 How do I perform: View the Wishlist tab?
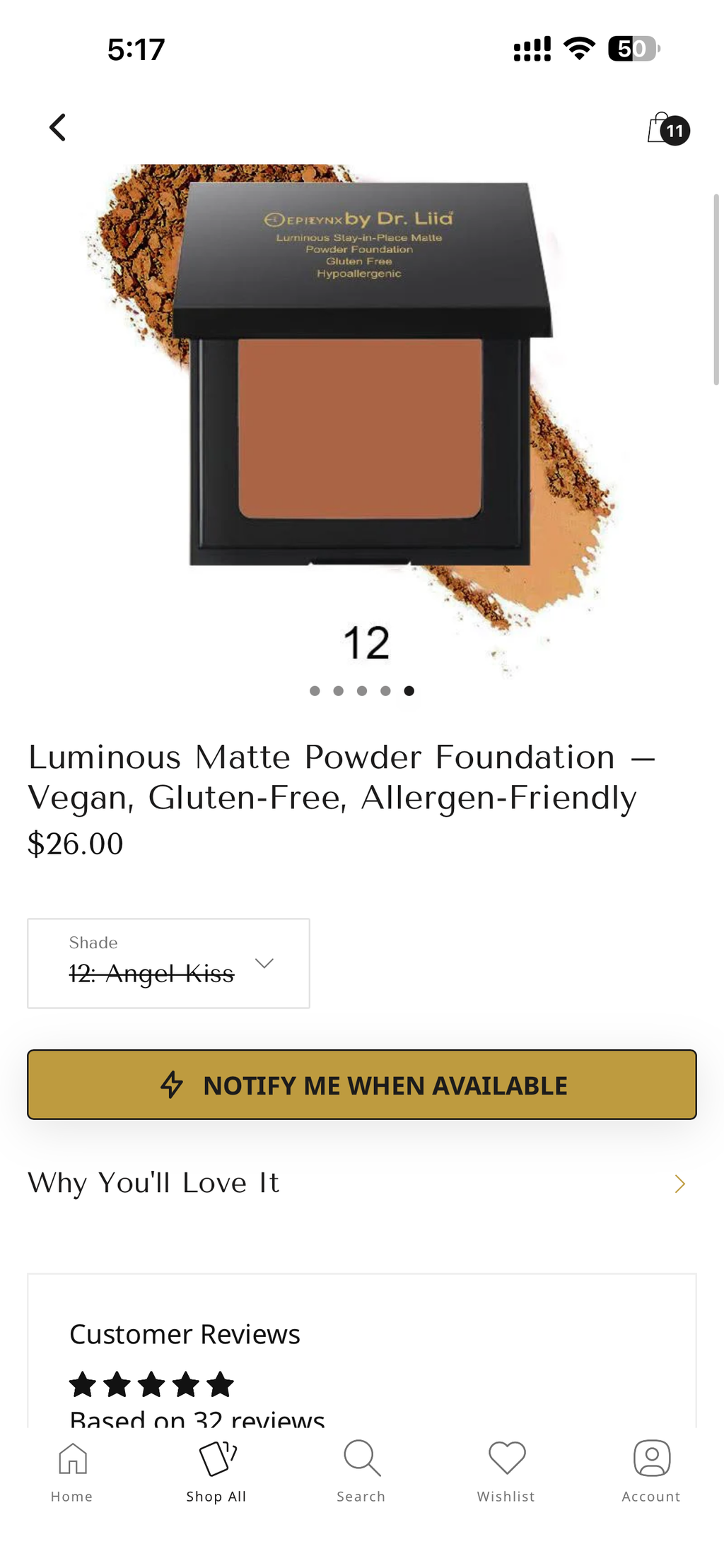click(506, 1472)
